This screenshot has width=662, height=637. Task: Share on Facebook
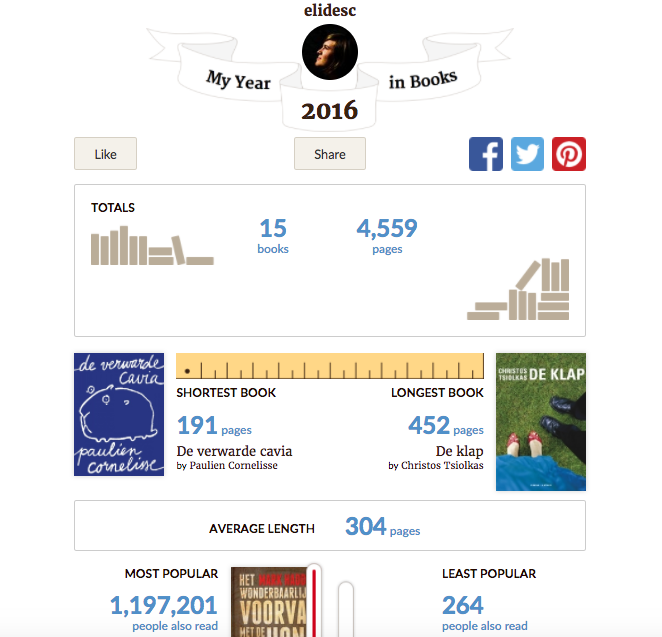tap(486, 154)
